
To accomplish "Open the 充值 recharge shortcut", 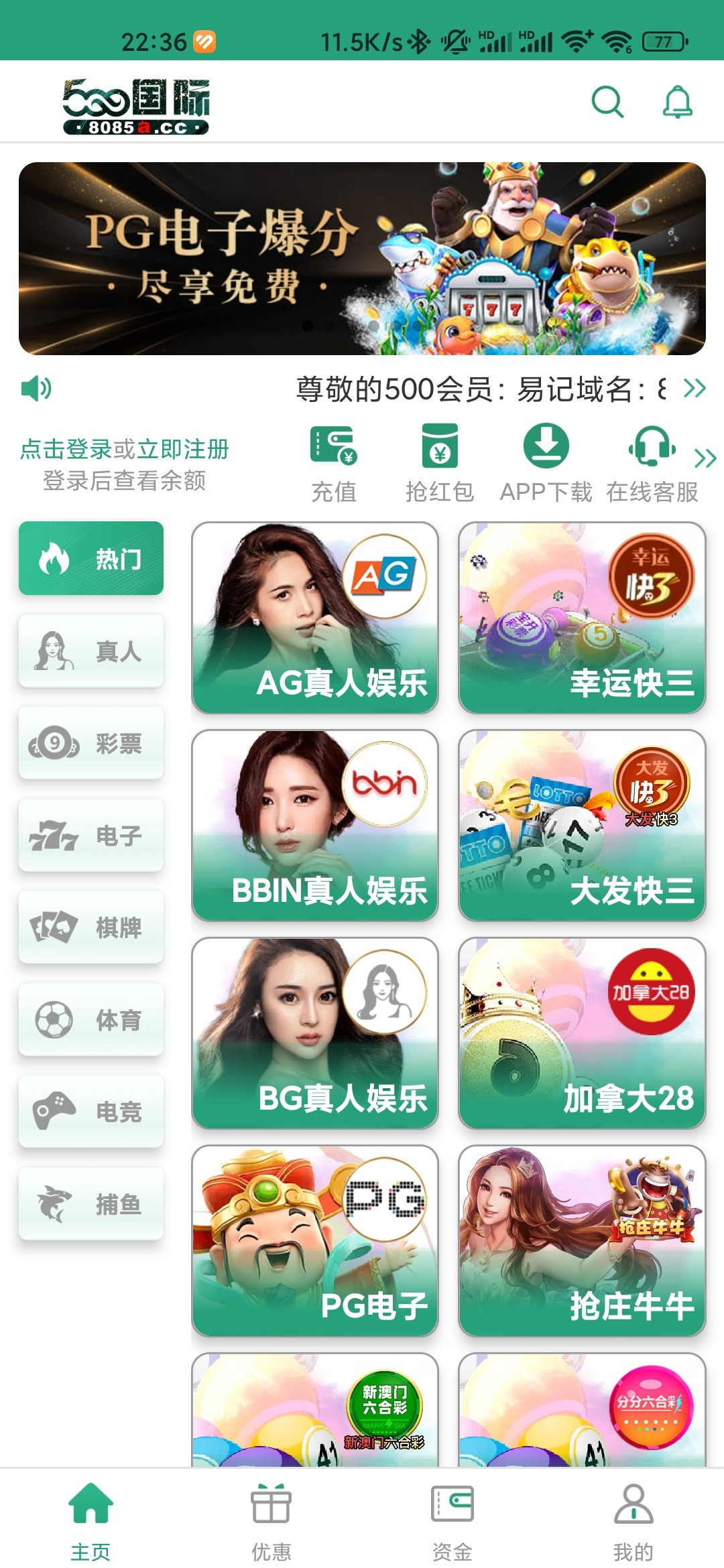I will (334, 464).
